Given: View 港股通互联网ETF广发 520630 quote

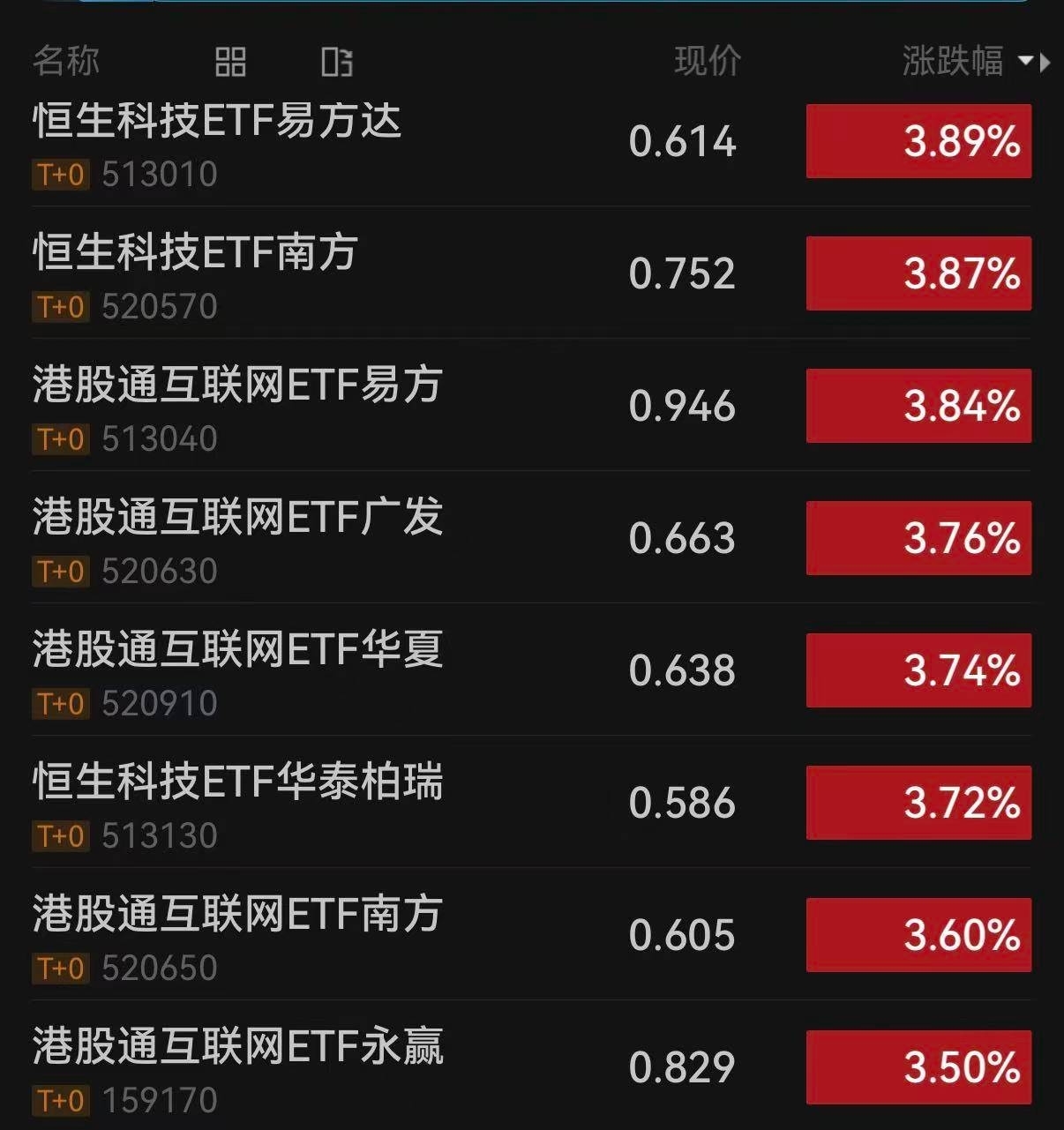Looking at the screenshot, I should tap(531, 538).
